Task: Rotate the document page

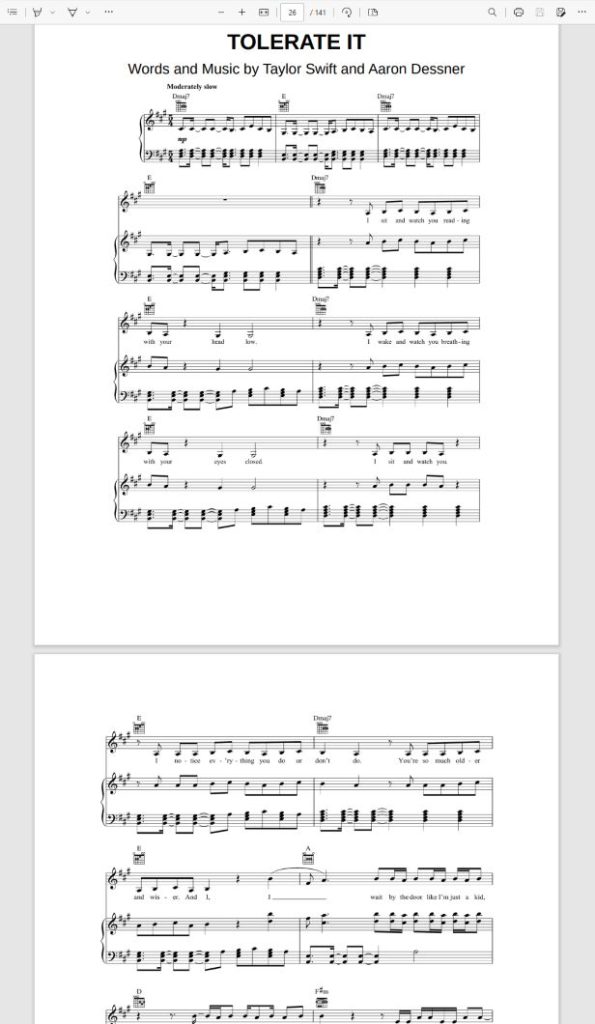Action: pos(347,12)
